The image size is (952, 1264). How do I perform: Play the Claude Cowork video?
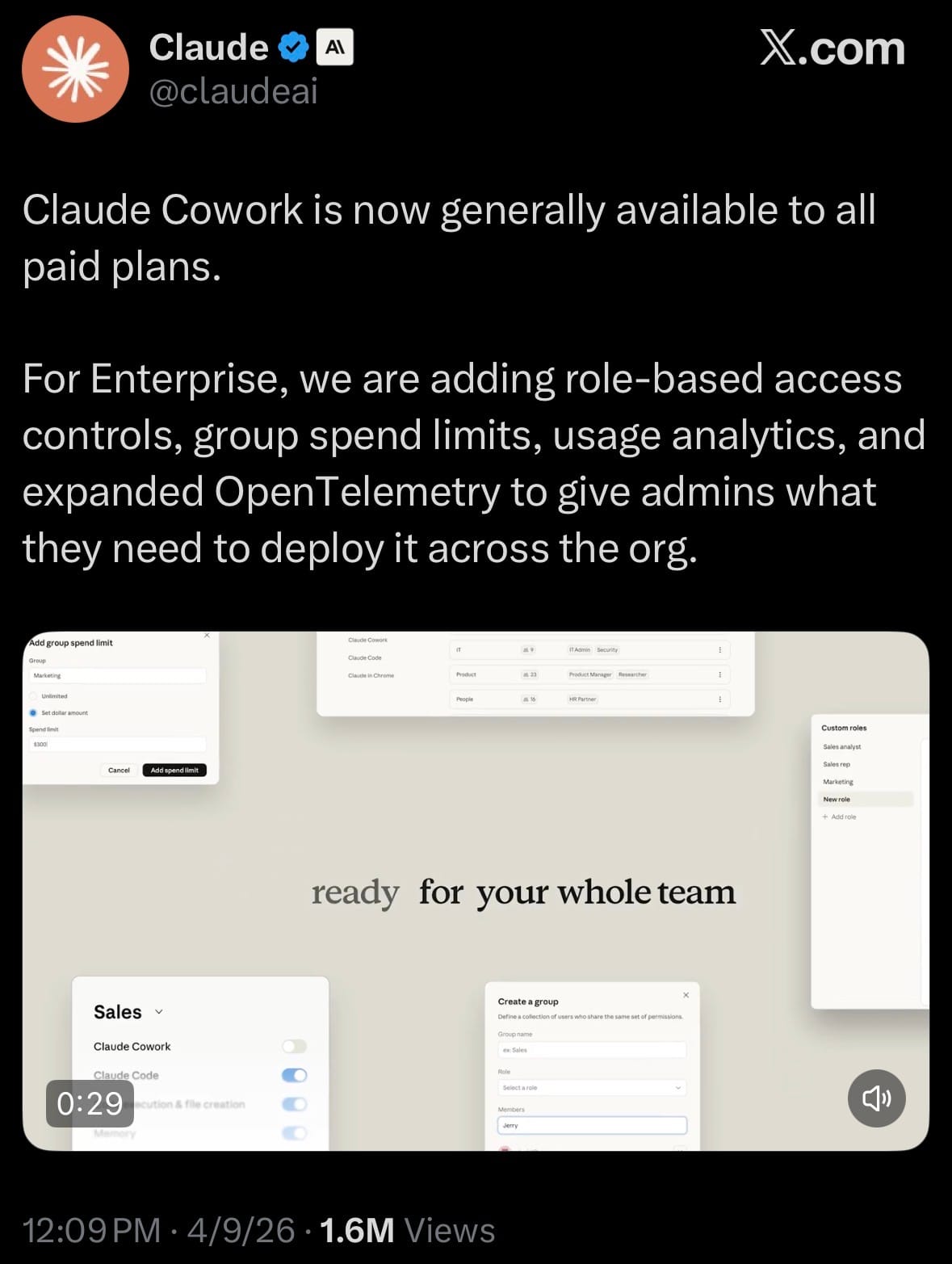click(x=476, y=890)
